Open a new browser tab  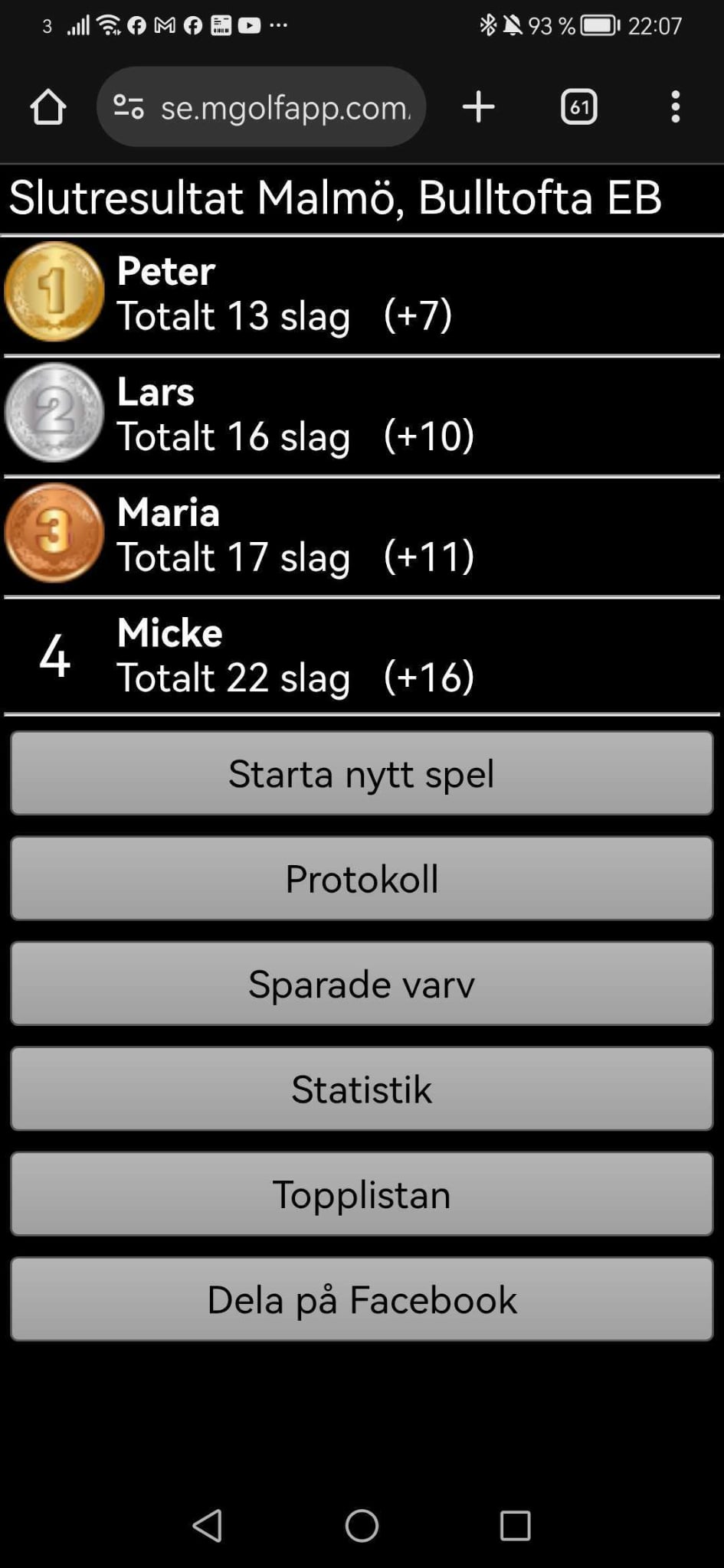478,106
